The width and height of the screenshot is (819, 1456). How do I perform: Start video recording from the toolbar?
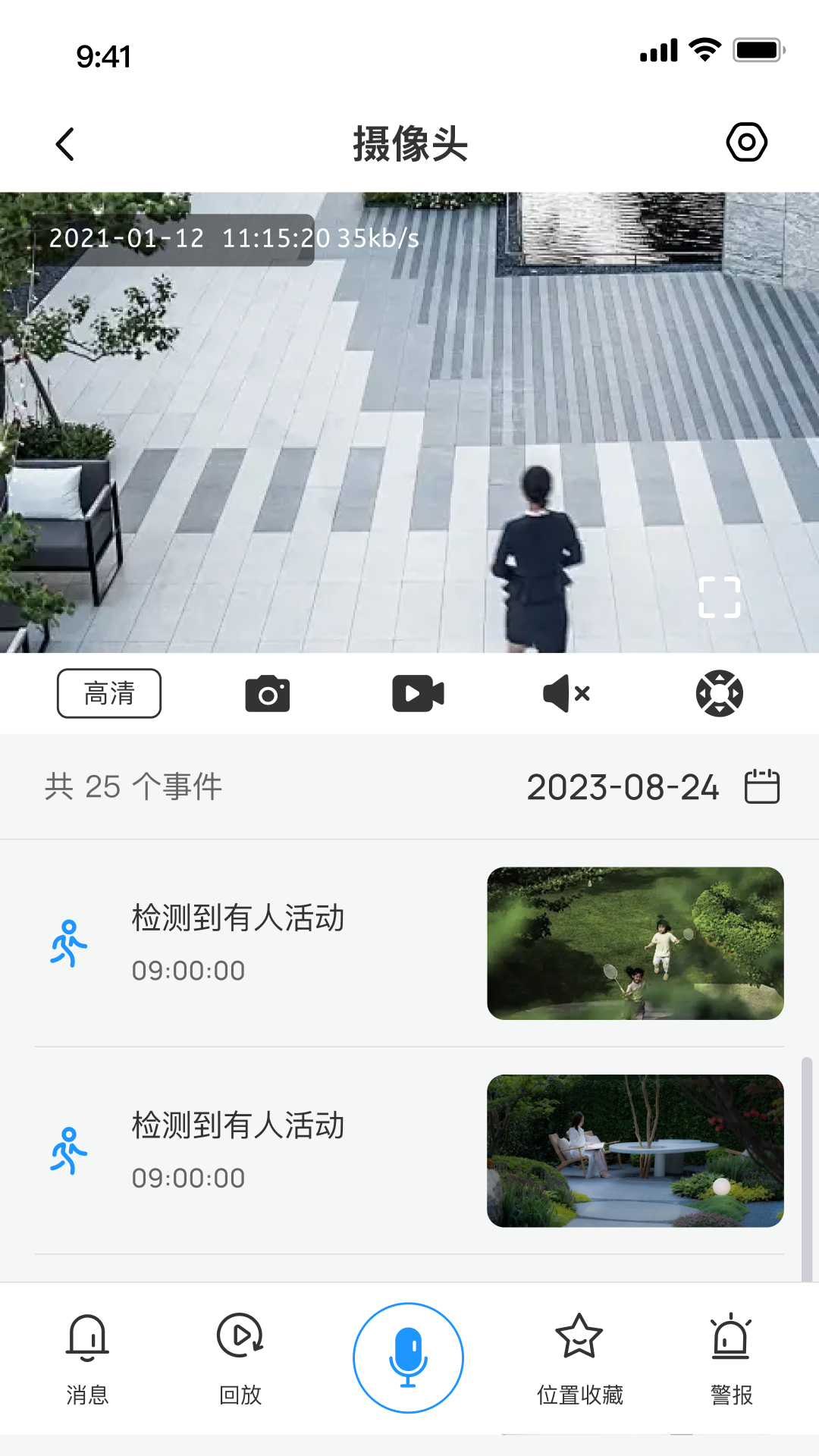[x=419, y=692]
